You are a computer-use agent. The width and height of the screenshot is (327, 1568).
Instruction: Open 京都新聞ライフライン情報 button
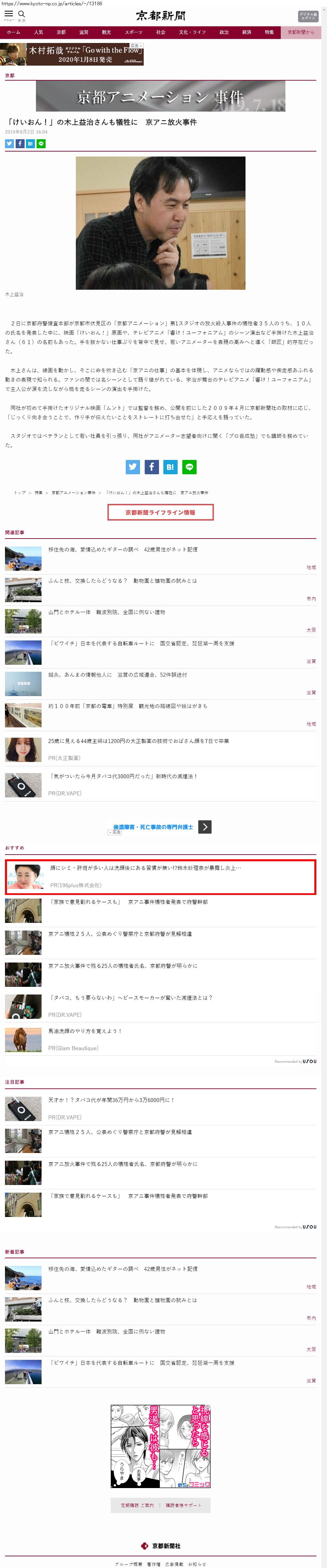click(160, 513)
